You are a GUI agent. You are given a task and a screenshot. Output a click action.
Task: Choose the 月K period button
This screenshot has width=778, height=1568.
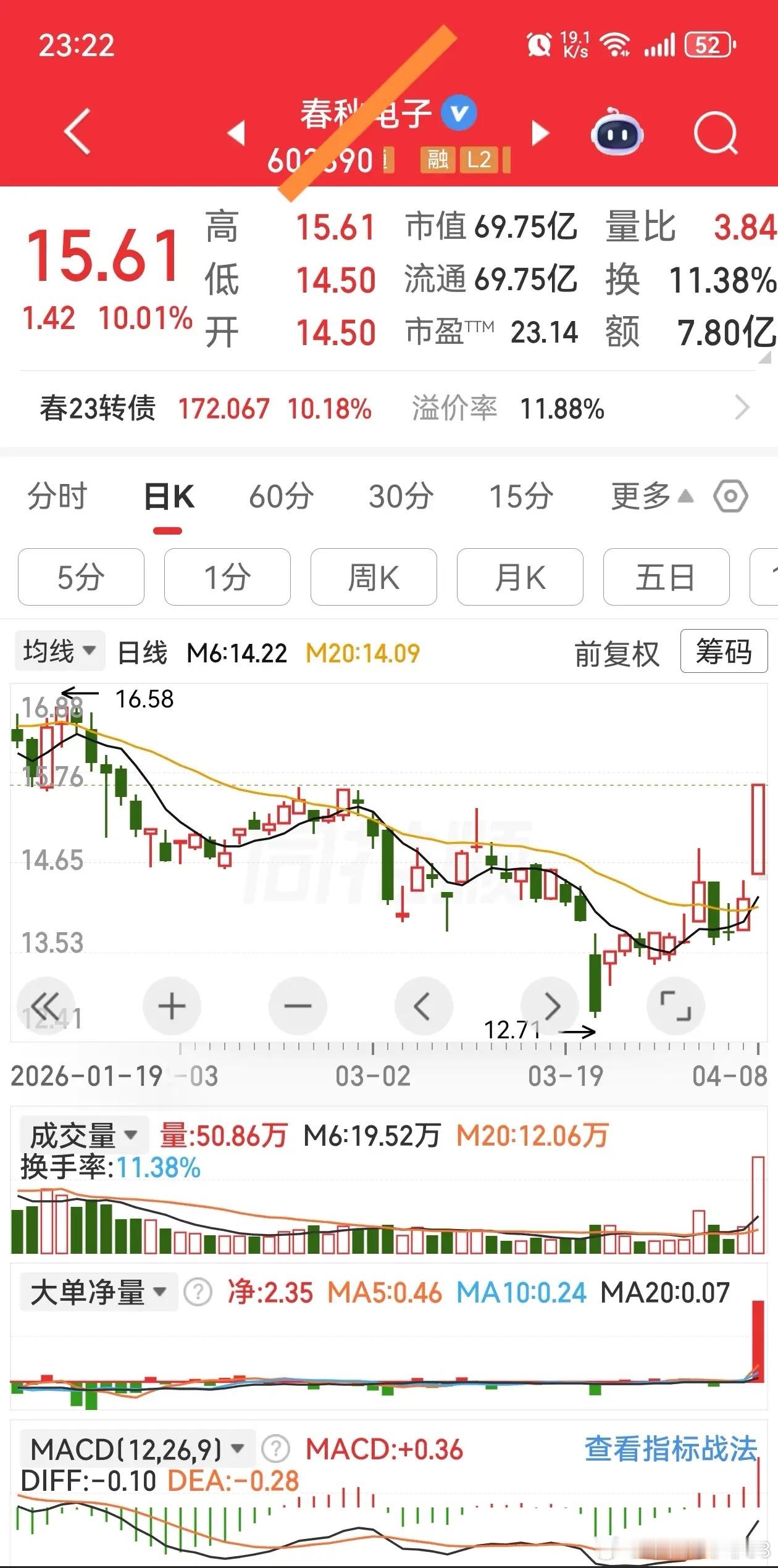[520, 577]
